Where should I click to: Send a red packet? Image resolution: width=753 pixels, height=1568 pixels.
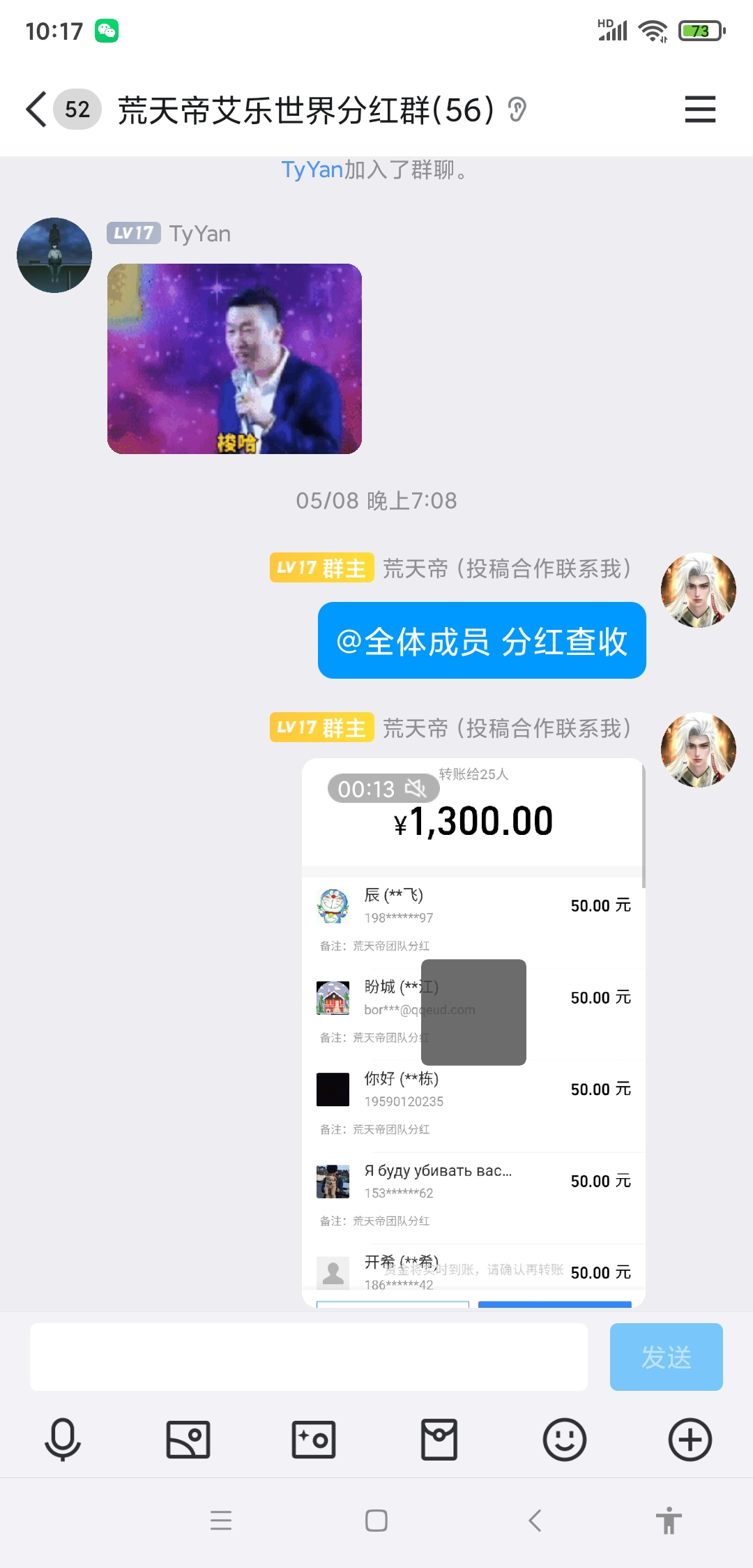tap(439, 1440)
